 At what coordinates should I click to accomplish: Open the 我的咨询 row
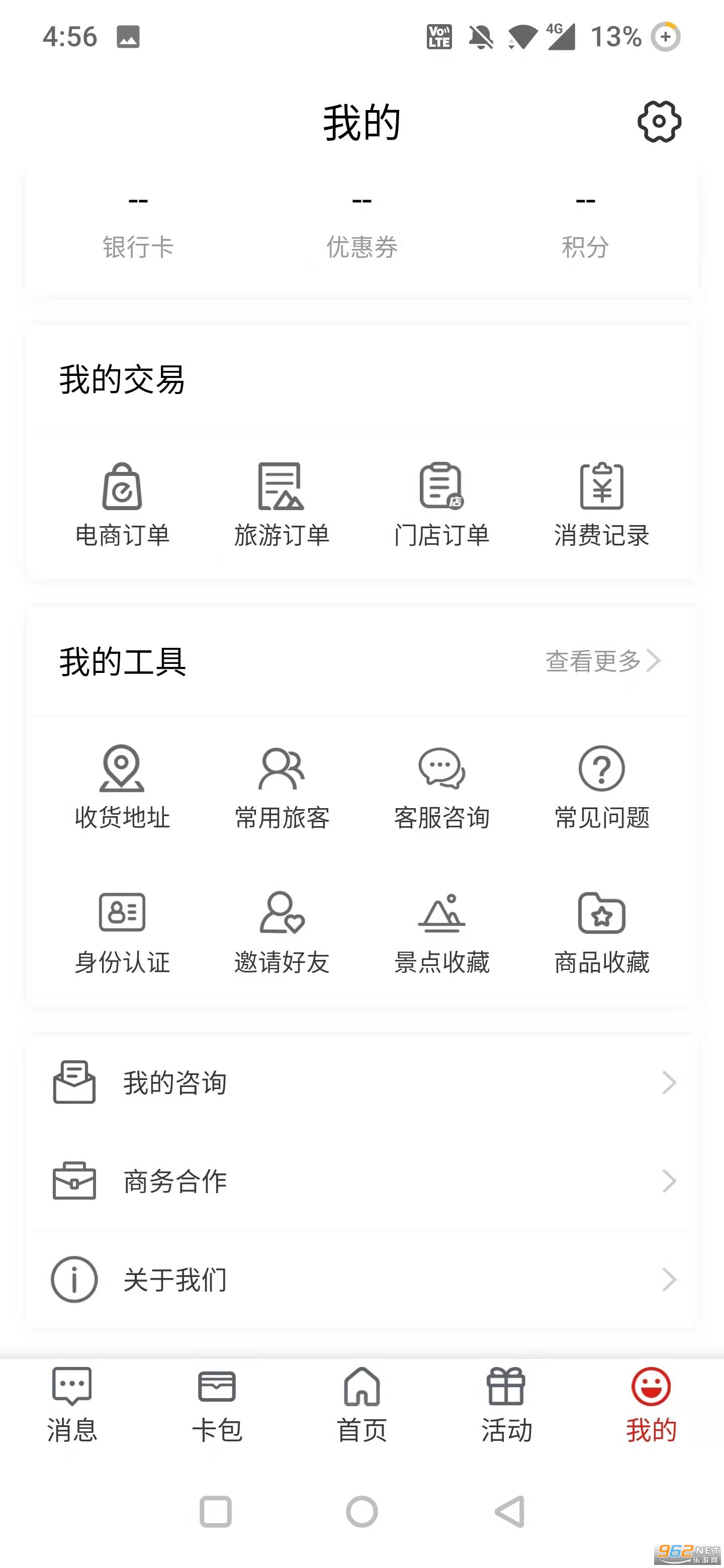click(361, 1083)
